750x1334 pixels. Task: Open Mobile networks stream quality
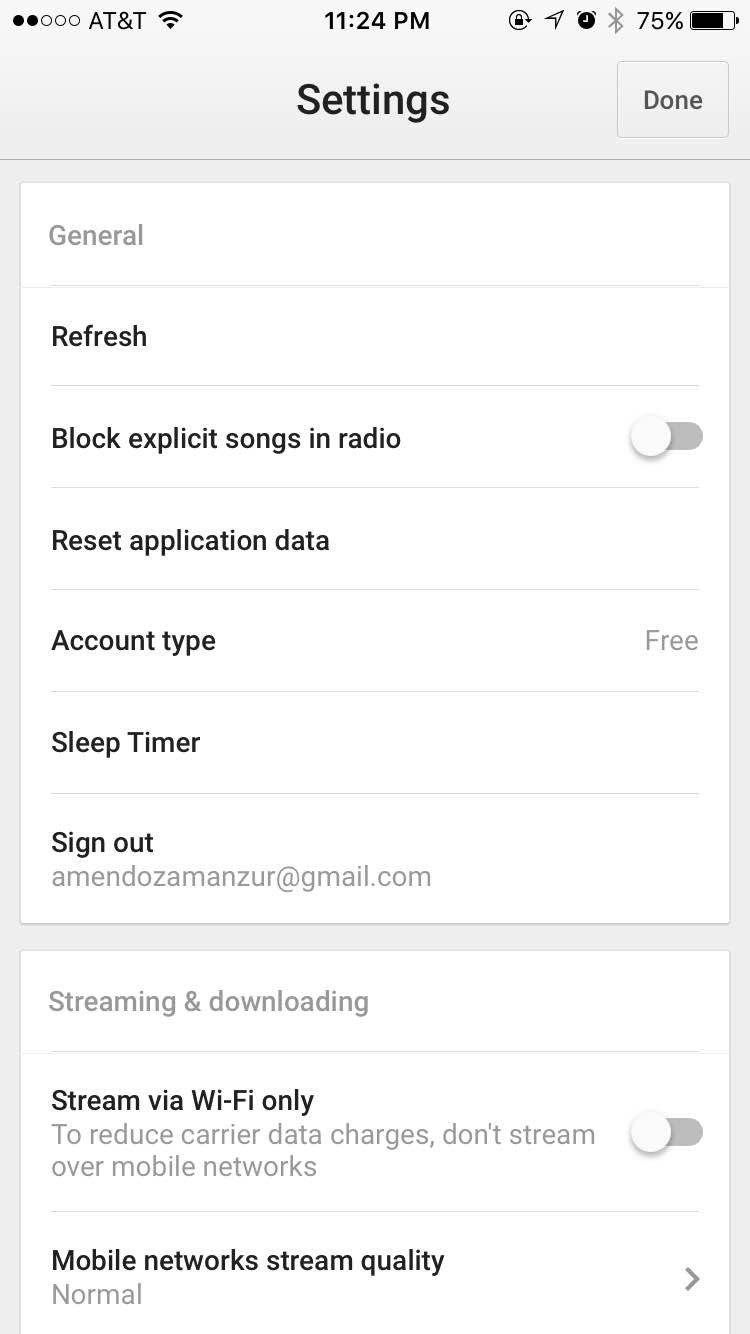[x=375, y=1277]
